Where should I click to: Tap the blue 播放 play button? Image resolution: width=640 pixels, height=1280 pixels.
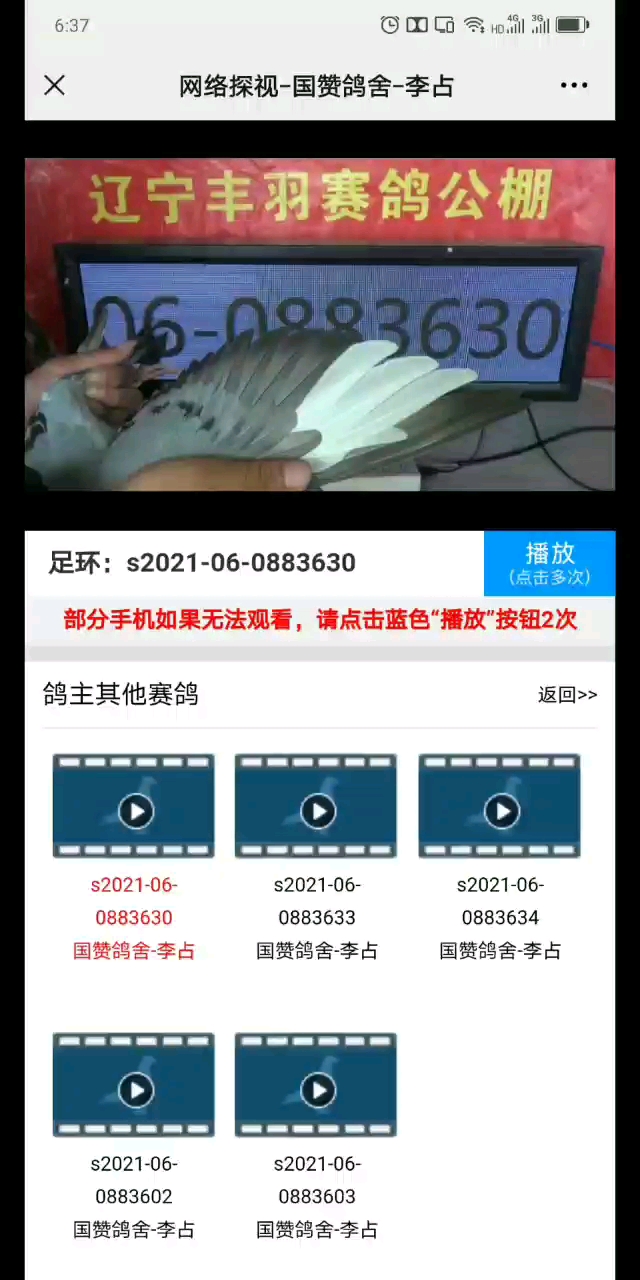point(549,563)
